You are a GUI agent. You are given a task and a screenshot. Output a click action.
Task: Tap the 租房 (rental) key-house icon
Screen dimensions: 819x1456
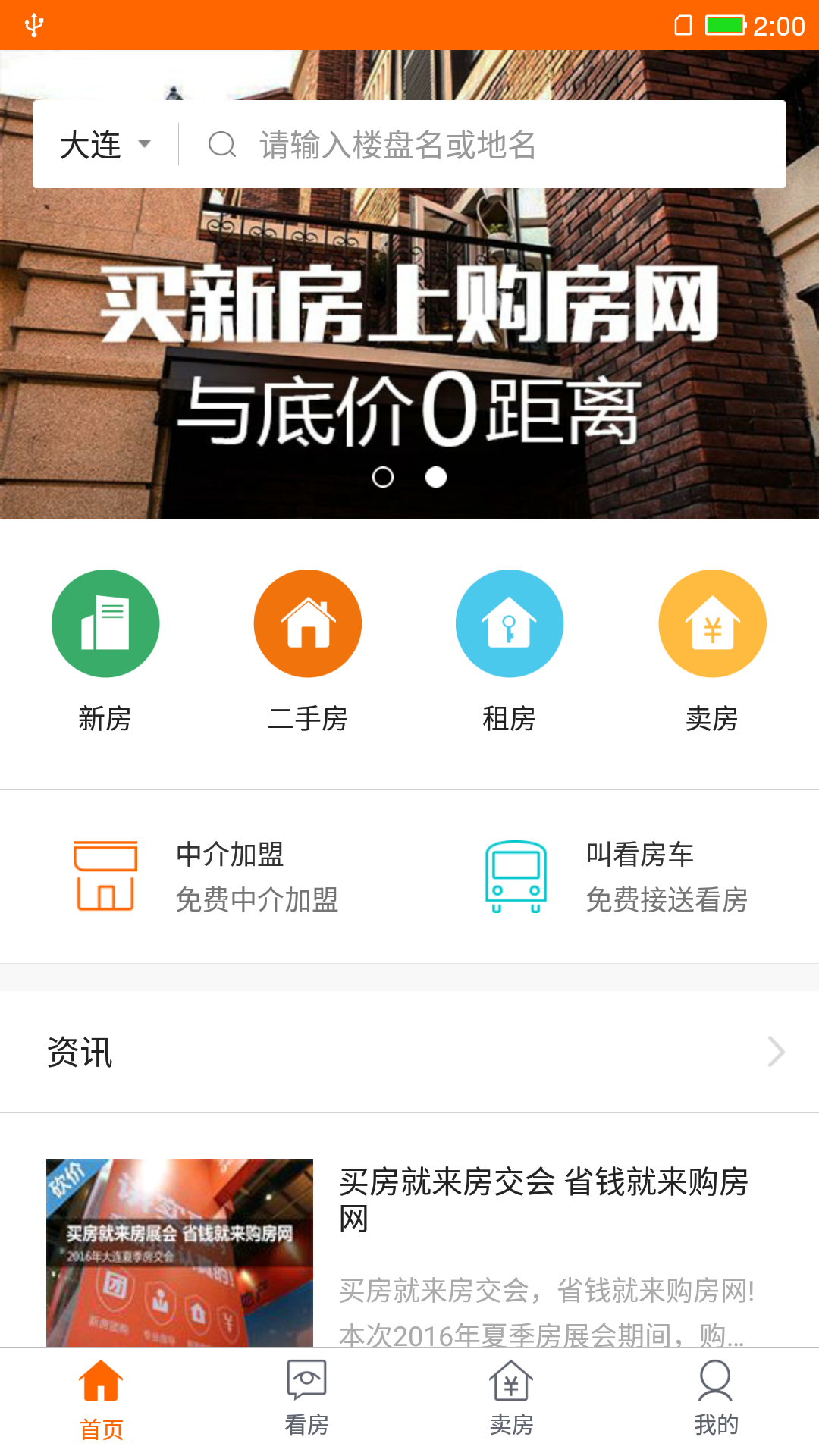(x=510, y=623)
